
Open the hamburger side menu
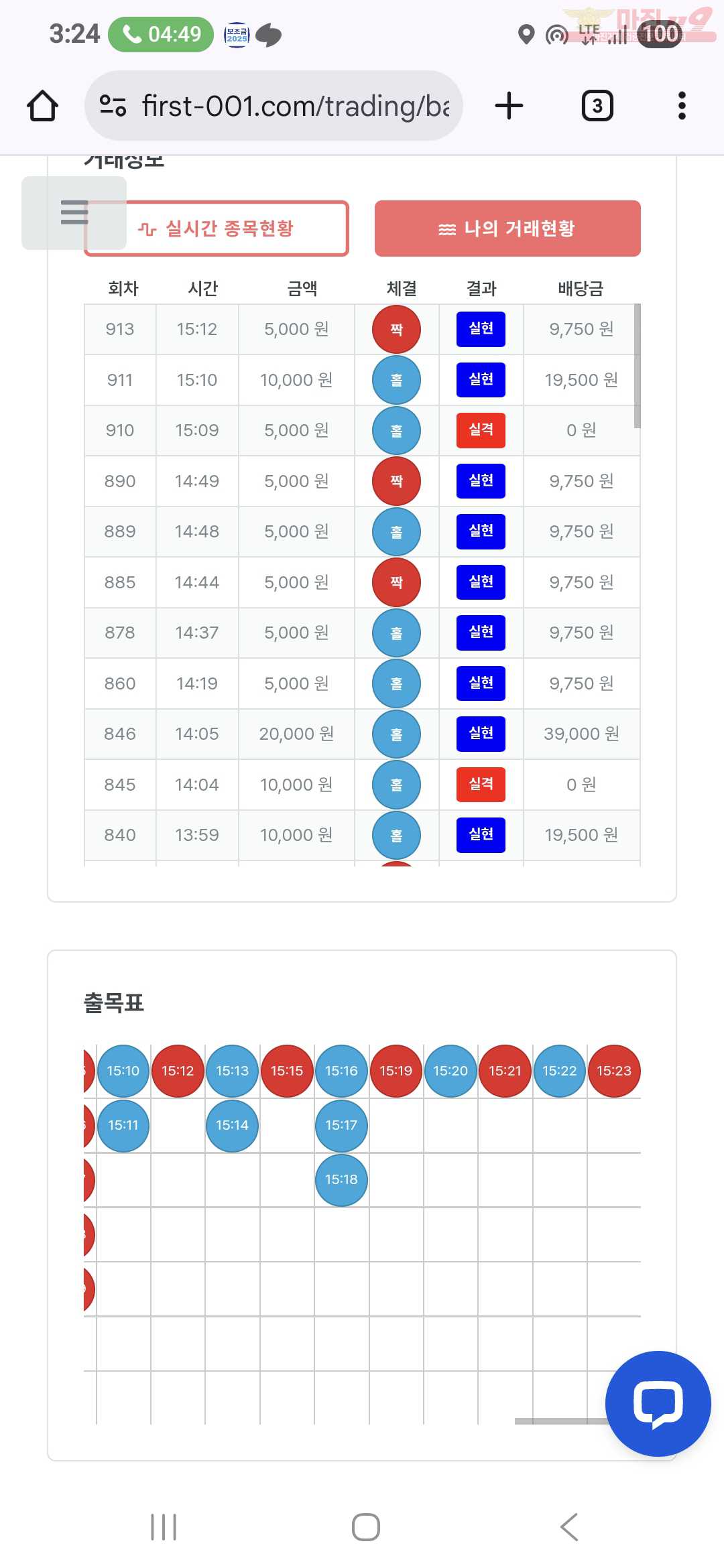click(74, 212)
